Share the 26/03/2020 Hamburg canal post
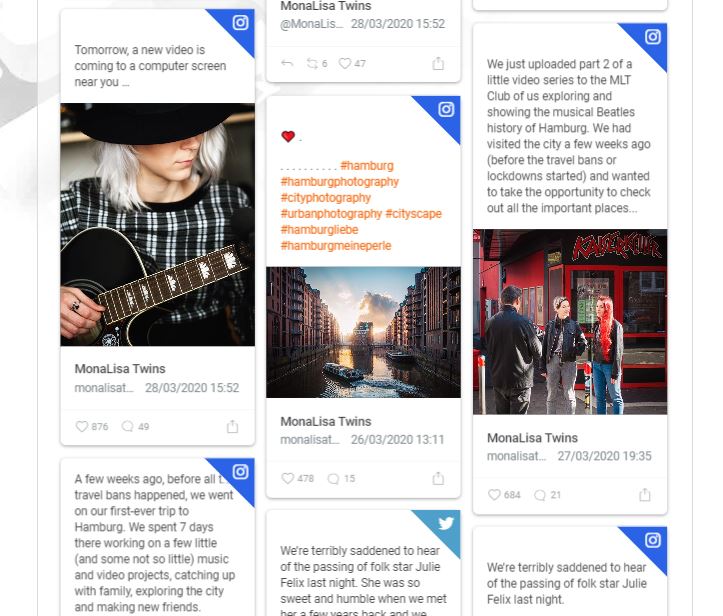 tap(438, 479)
